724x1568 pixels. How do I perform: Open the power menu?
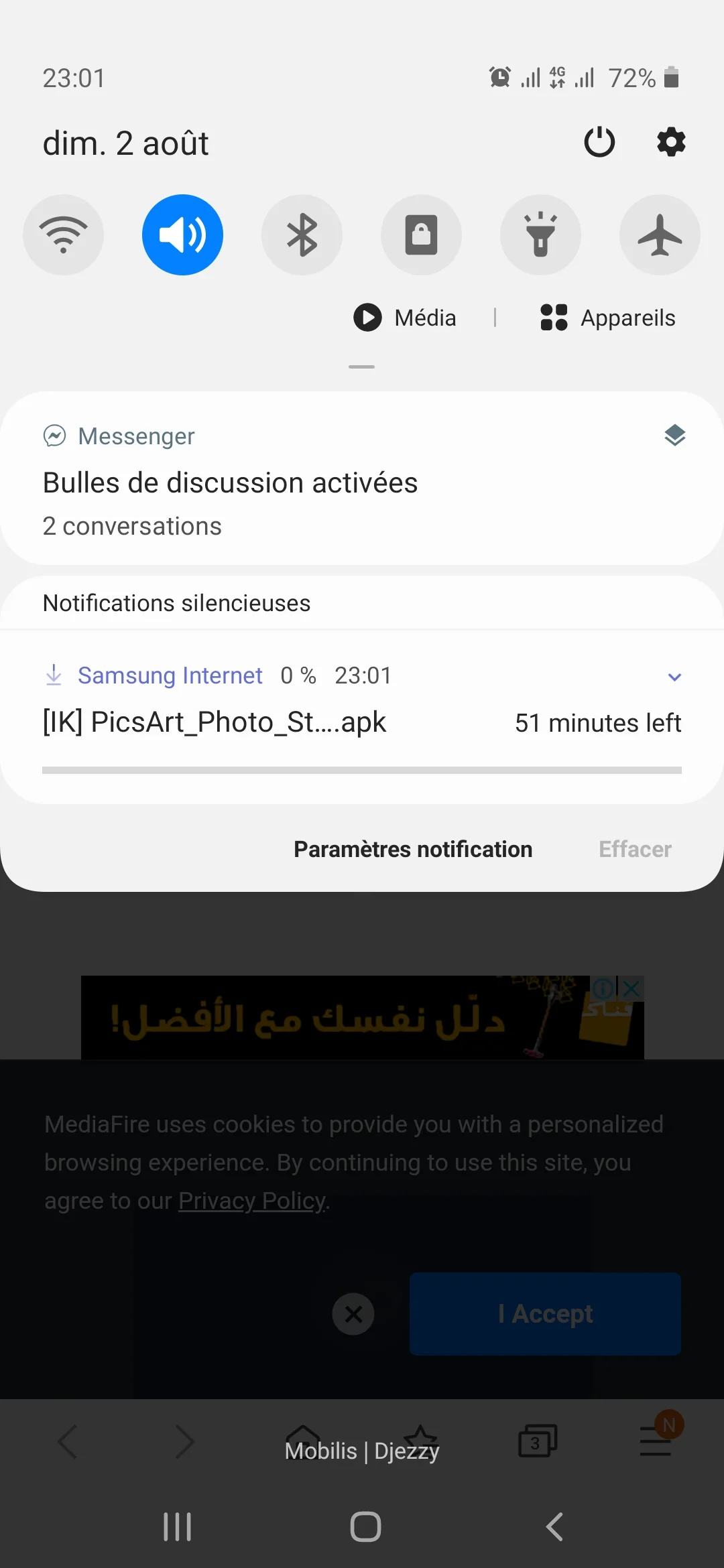click(x=599, y=142)
